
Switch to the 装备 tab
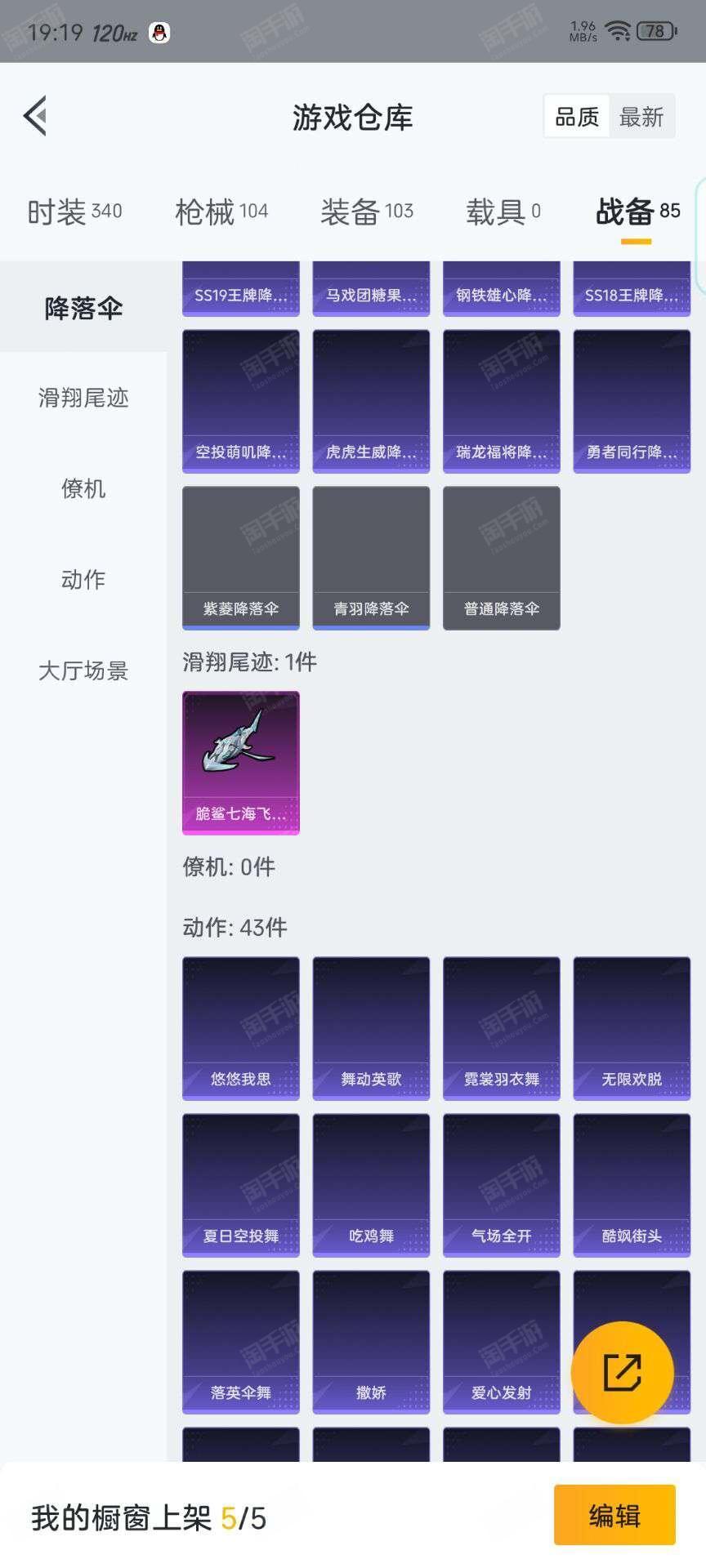(367, 212)
